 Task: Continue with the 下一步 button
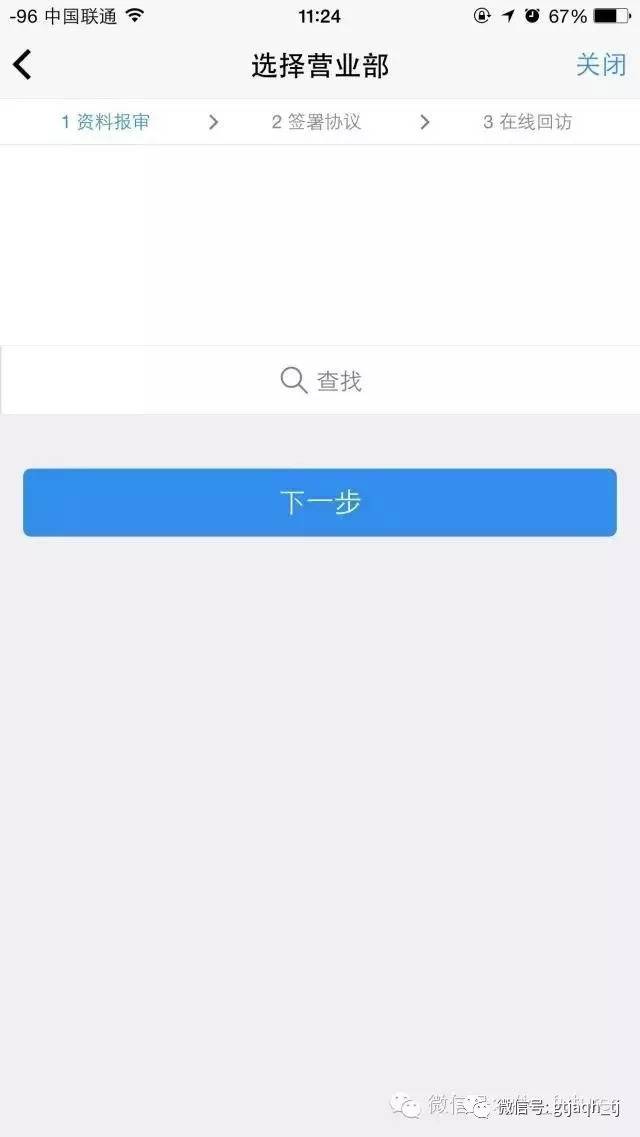click(320, 503)
